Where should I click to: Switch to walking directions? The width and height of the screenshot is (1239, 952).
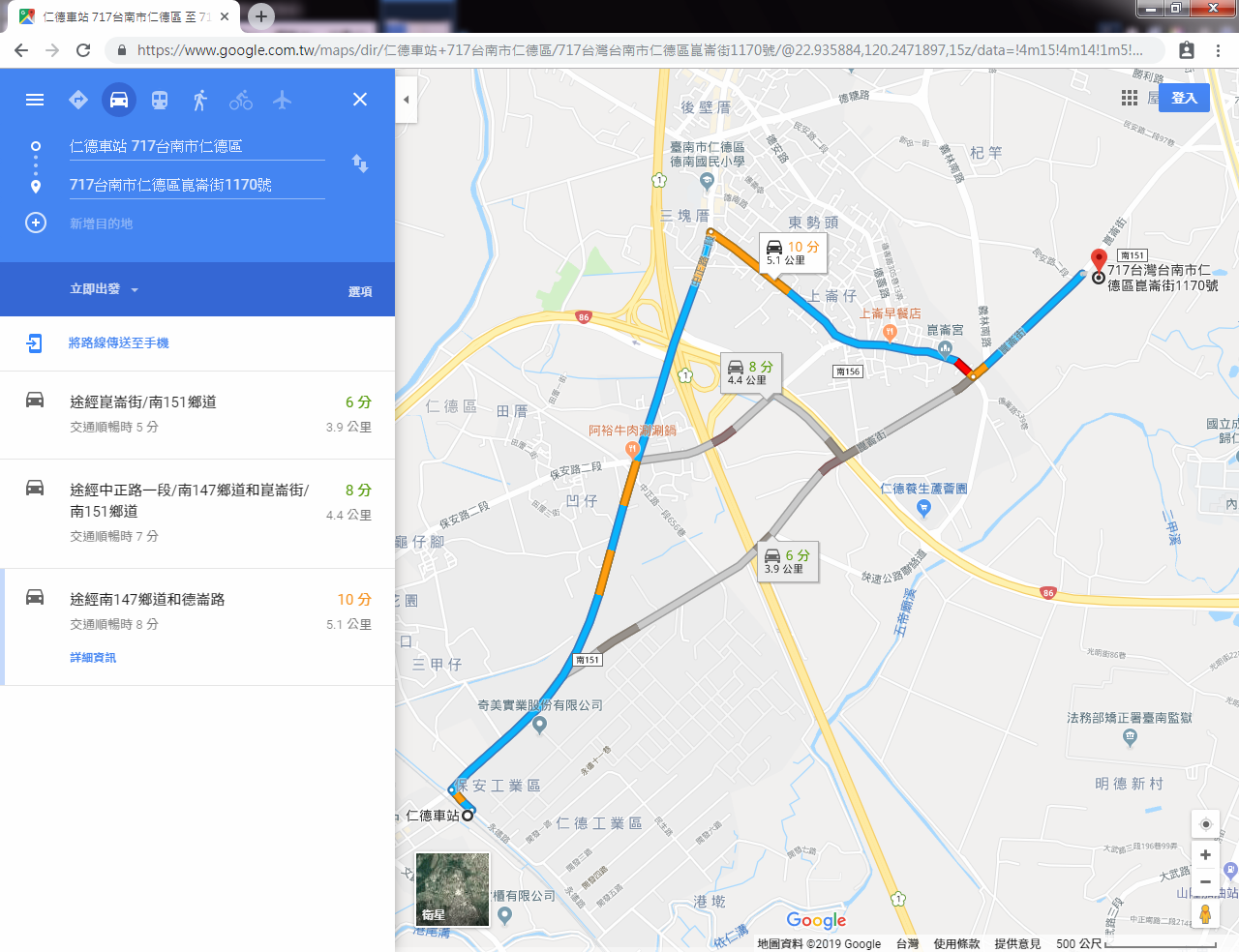[x=200, y=100]
